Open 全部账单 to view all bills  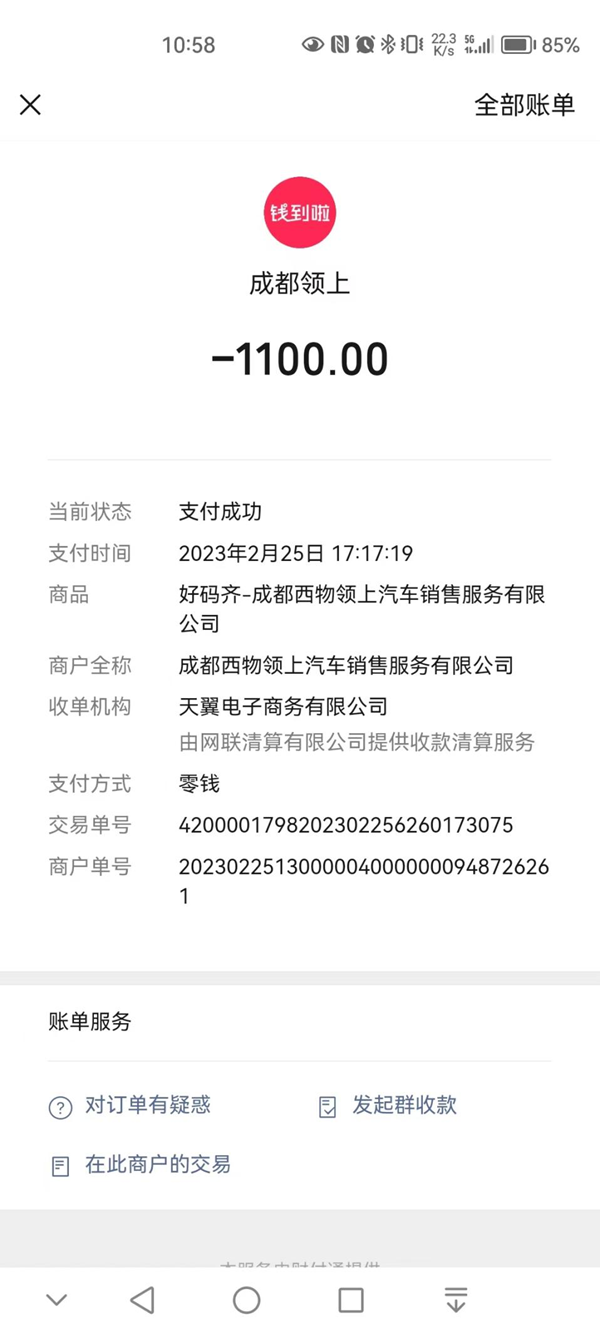(x=524, y=105)
